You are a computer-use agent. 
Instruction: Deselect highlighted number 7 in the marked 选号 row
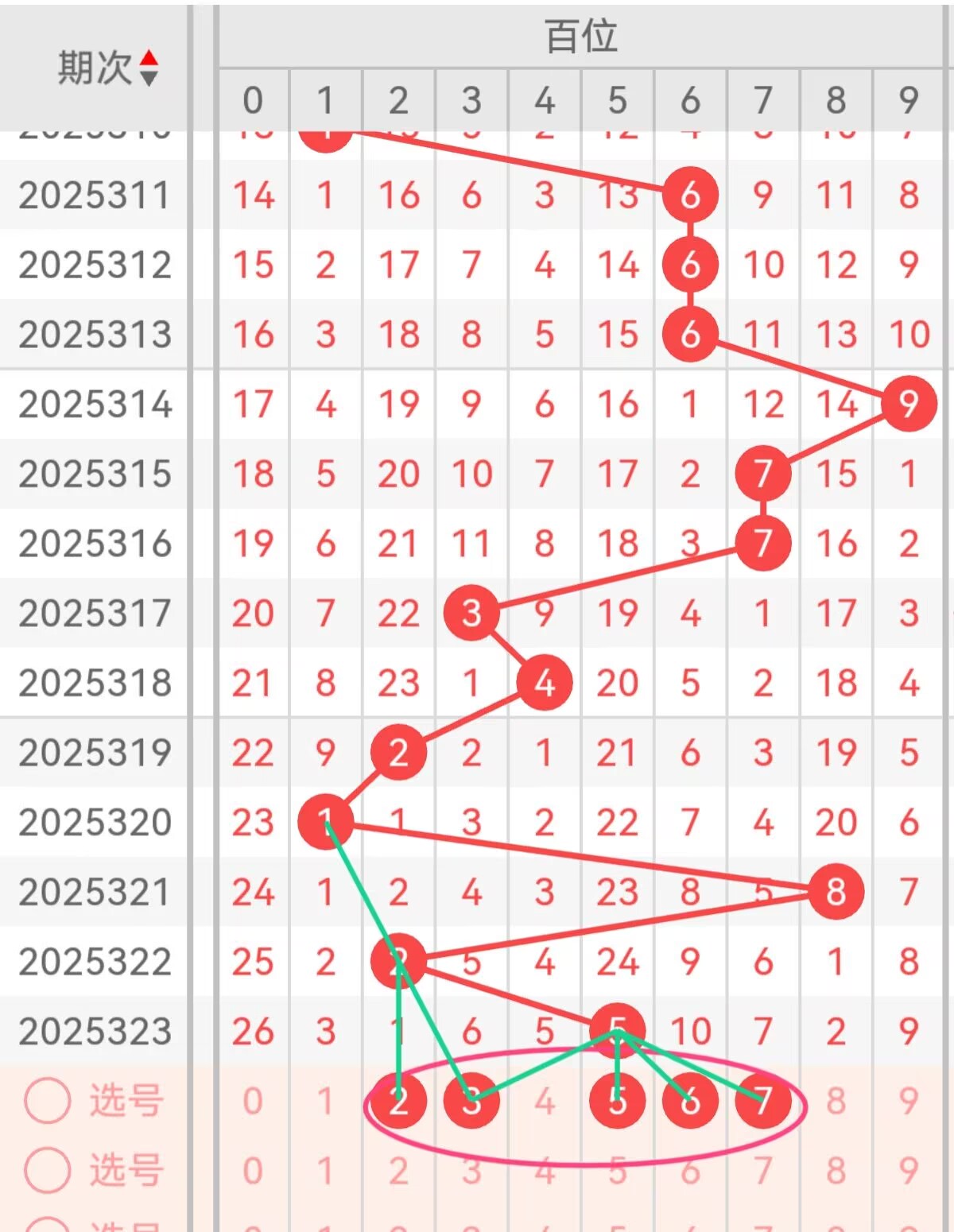click(x=762, y=1101)
